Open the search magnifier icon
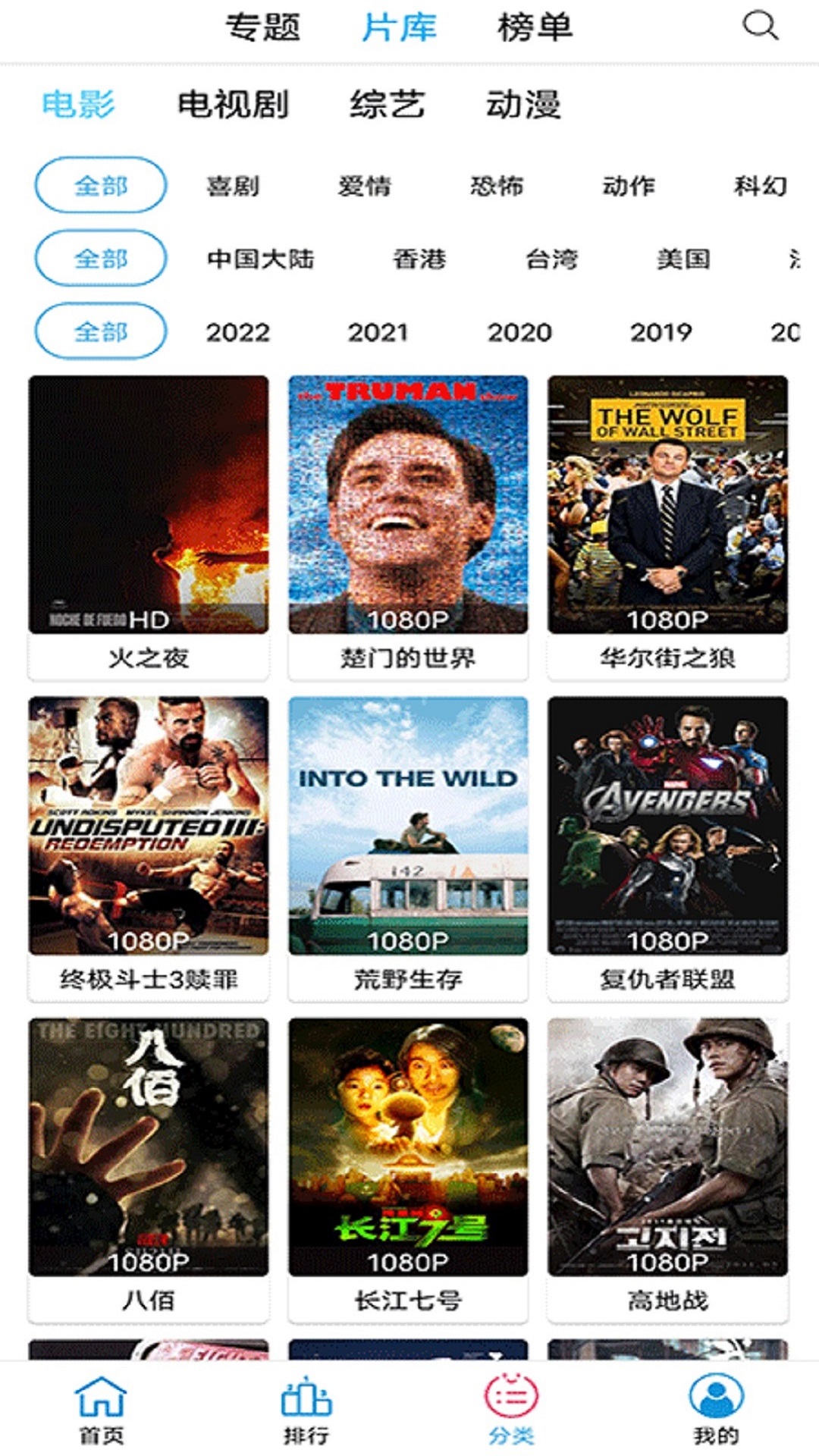Image resolution: width=819 pixels, height=1456 pixels. coord(760,27)
